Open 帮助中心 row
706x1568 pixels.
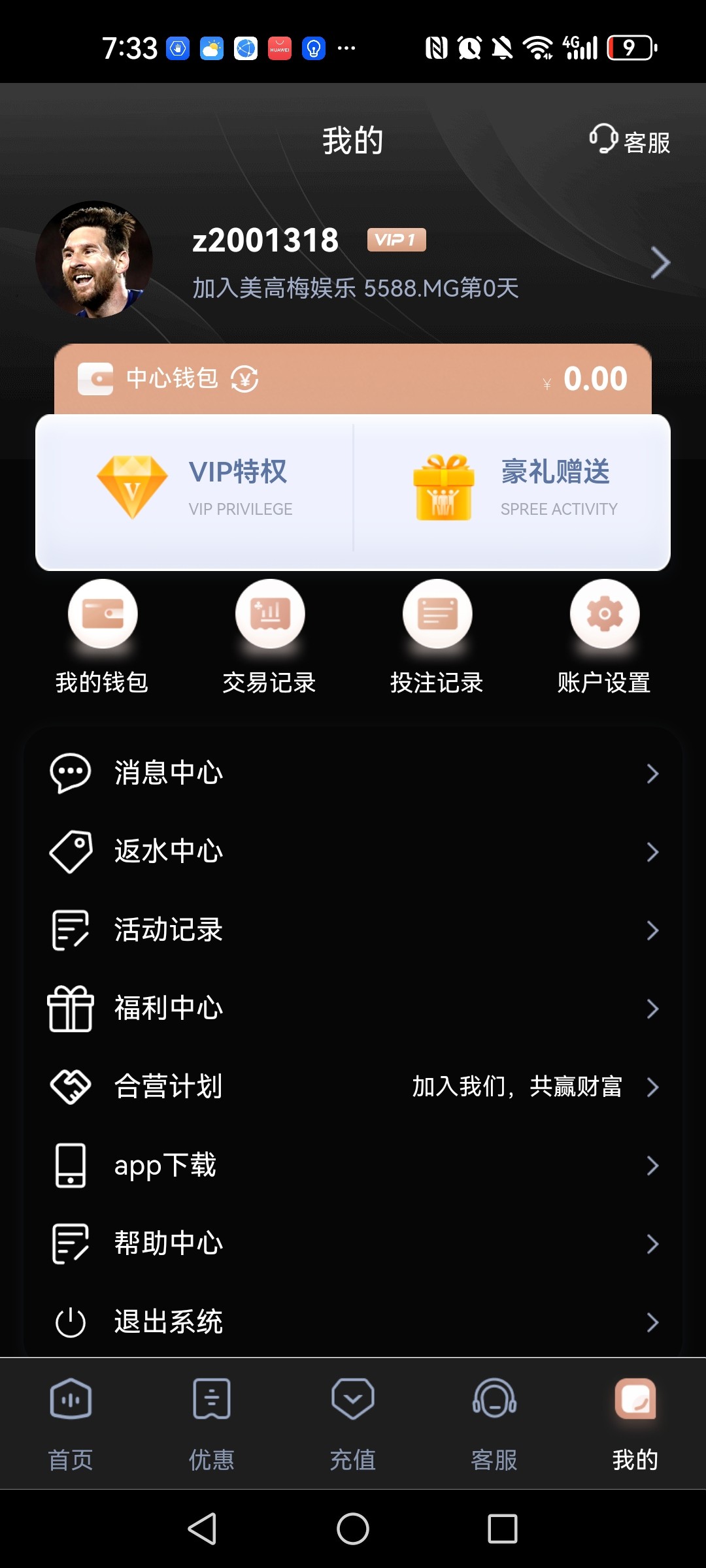(x=353, y=1243)
